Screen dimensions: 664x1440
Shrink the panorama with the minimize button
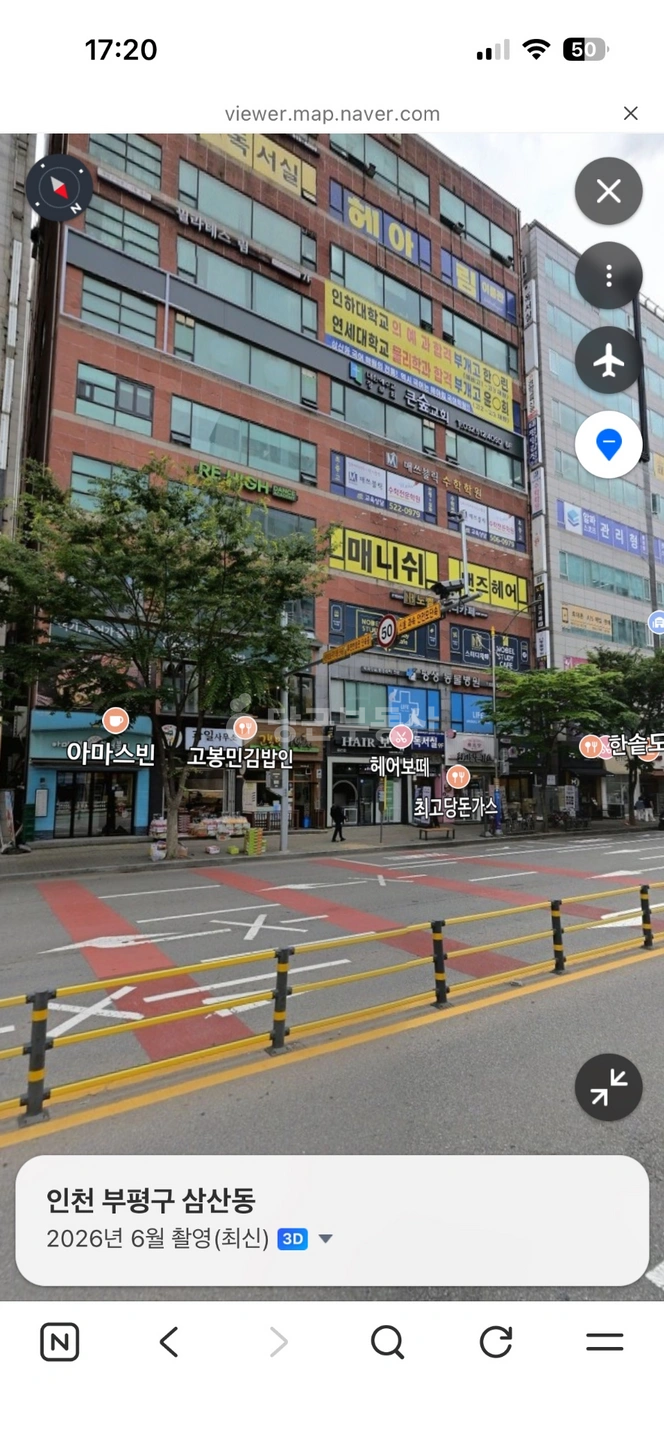[608, 1087]
